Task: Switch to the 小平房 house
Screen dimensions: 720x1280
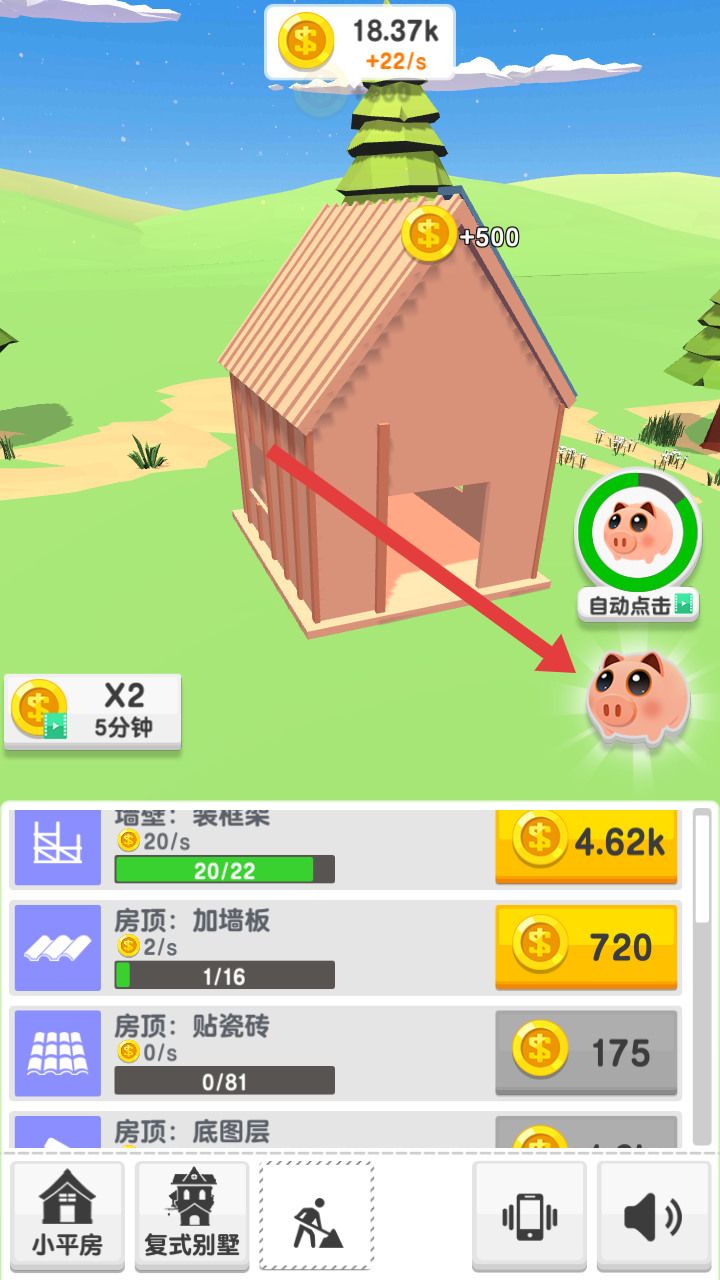Action: 67,1216
